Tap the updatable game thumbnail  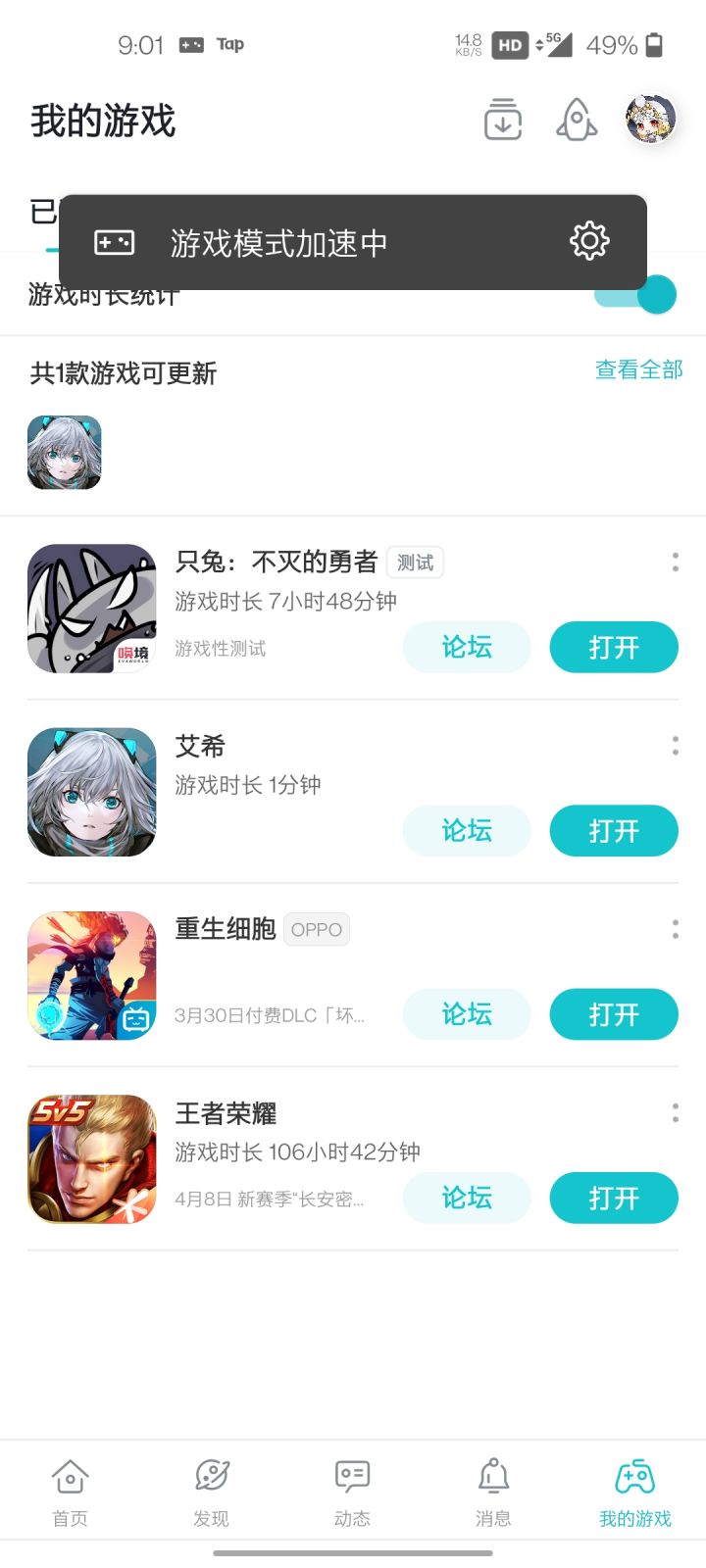coord(63,453)
